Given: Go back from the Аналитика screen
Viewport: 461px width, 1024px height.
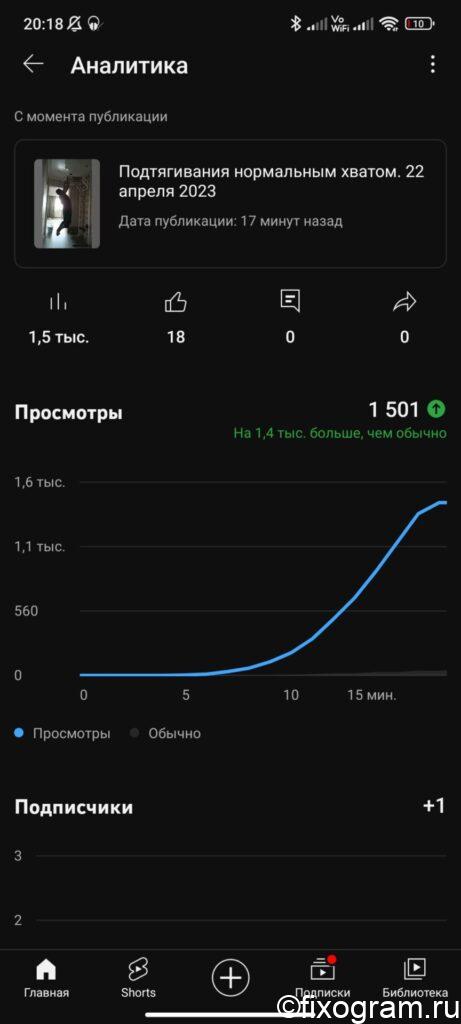Looking at the screenshot, I should [x=33, y=64].
